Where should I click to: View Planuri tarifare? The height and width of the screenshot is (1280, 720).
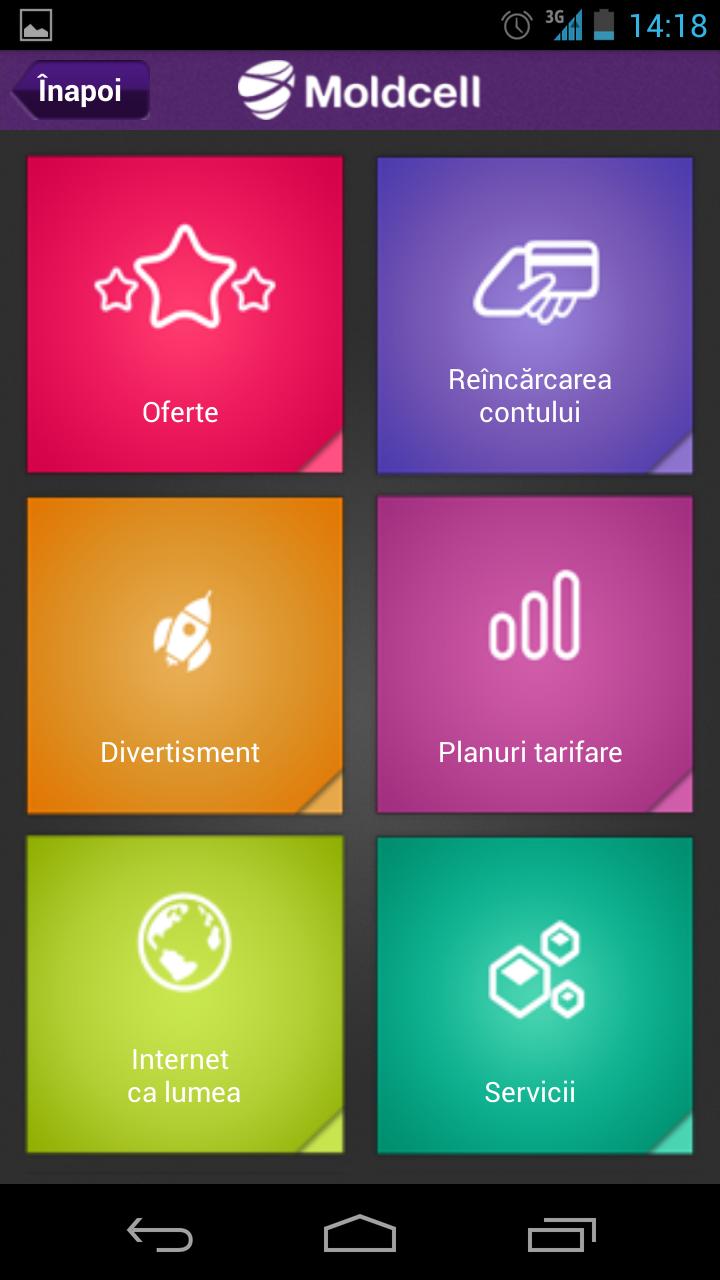click(x=534, y=654)
